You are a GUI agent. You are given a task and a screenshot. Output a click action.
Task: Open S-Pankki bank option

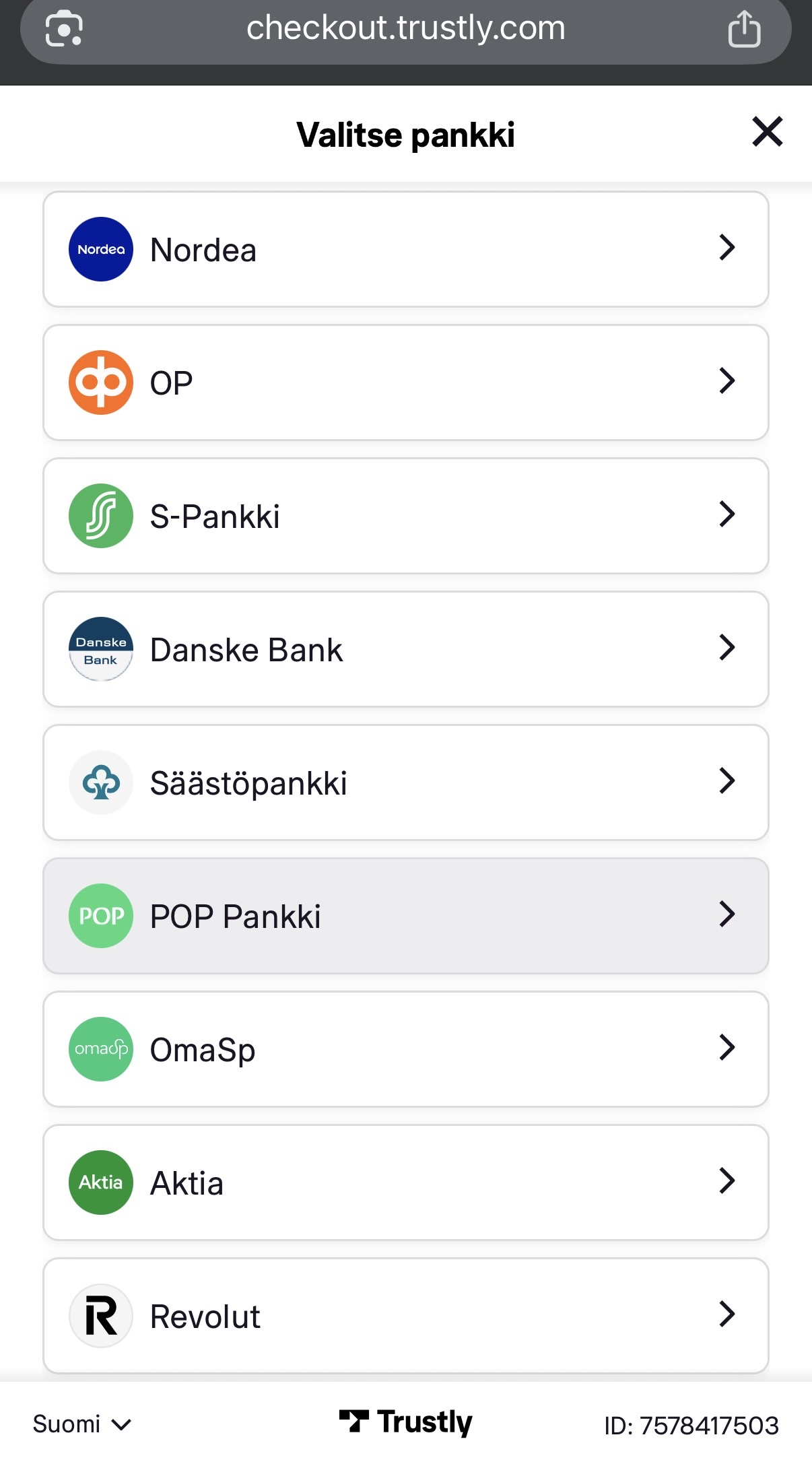click(x=406, y=515)
